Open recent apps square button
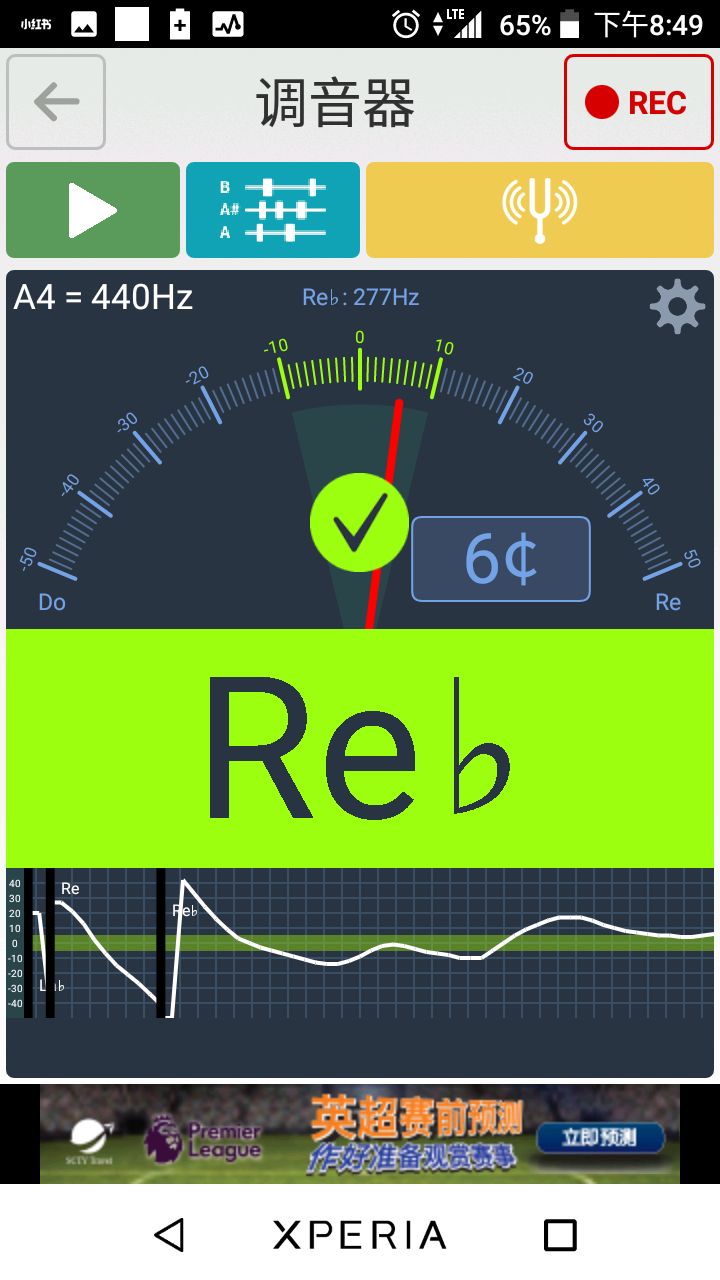This screenshot has width=720, height=1280. point(560,1235)
